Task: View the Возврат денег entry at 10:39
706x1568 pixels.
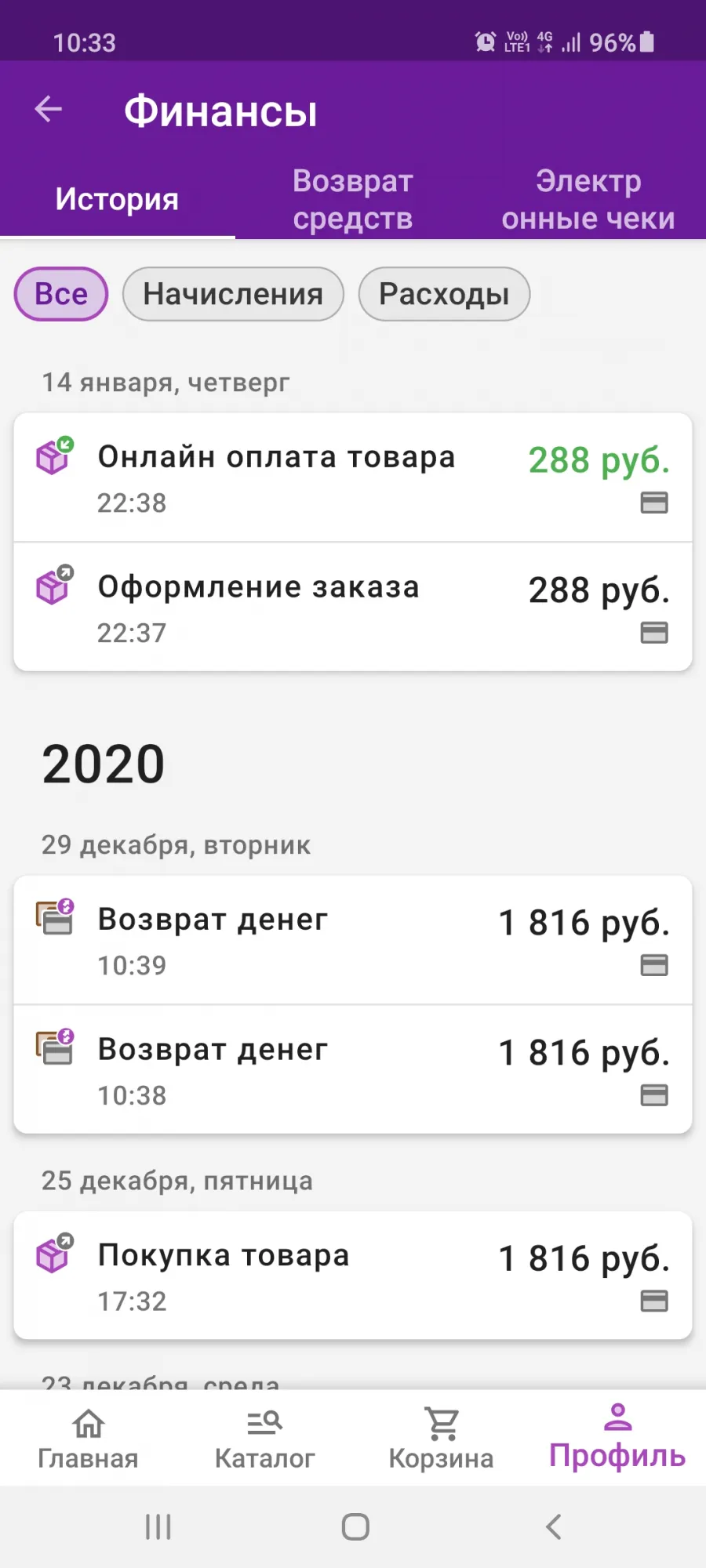Action: click(x=353, y=940)
